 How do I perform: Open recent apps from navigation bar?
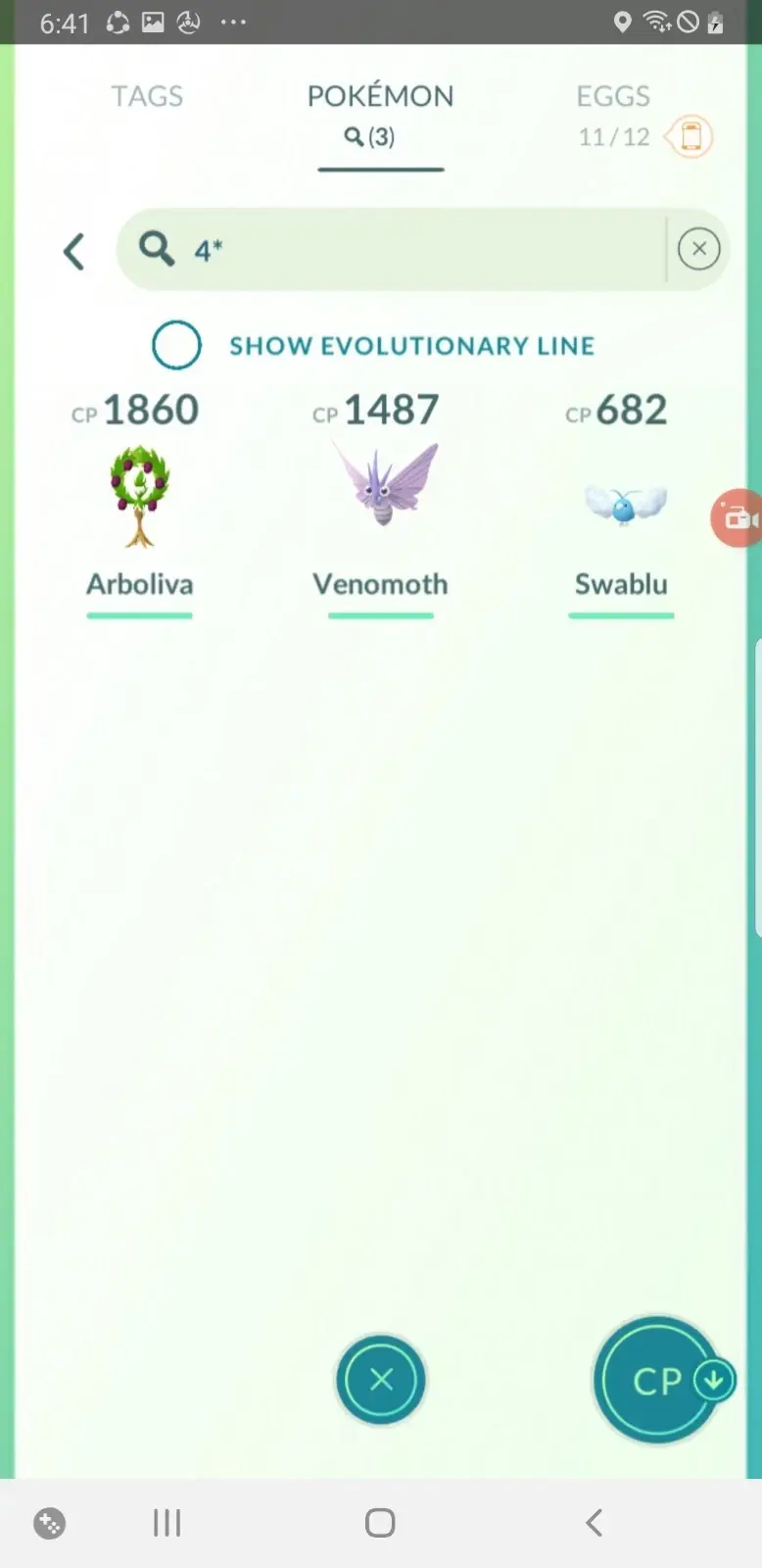167,1522
